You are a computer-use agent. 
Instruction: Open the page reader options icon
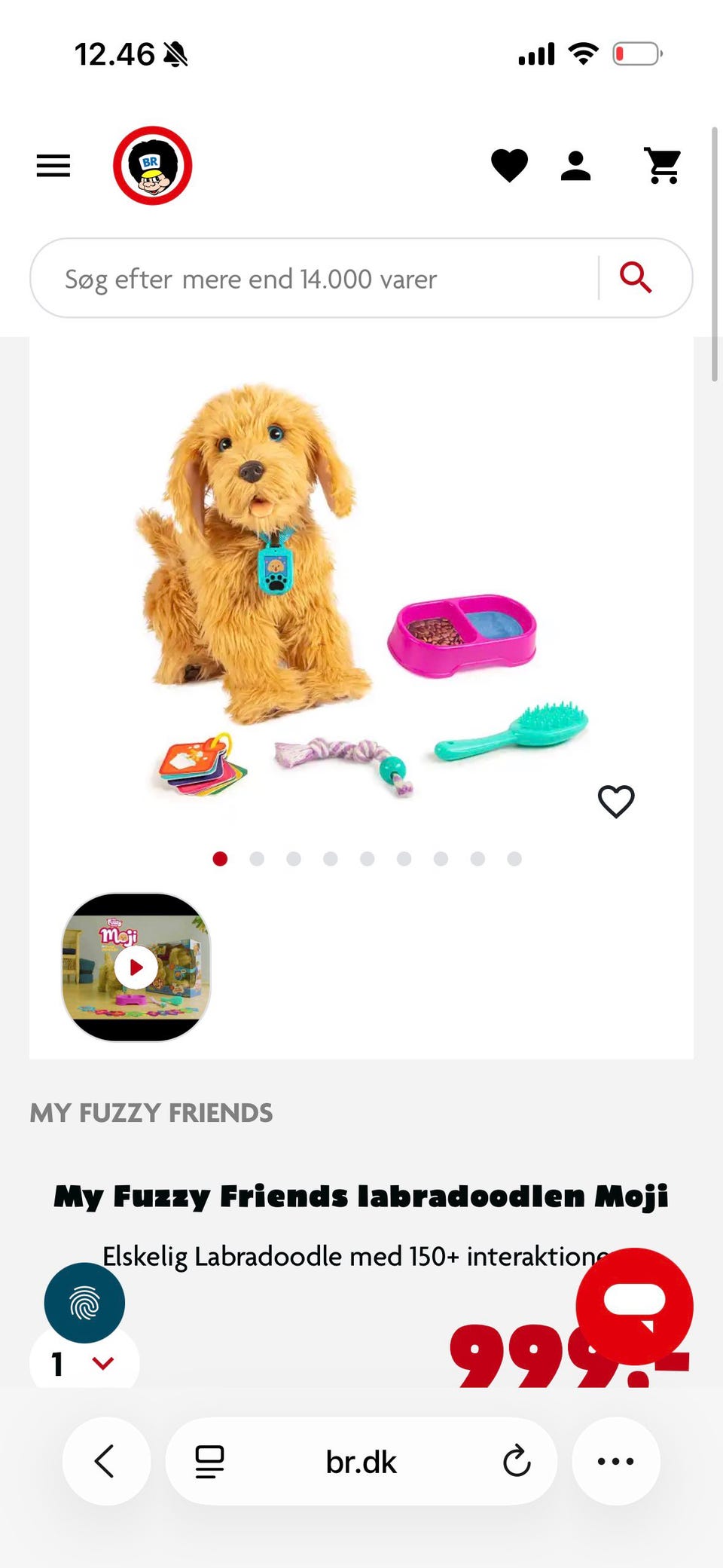(x=209, y=1462)
